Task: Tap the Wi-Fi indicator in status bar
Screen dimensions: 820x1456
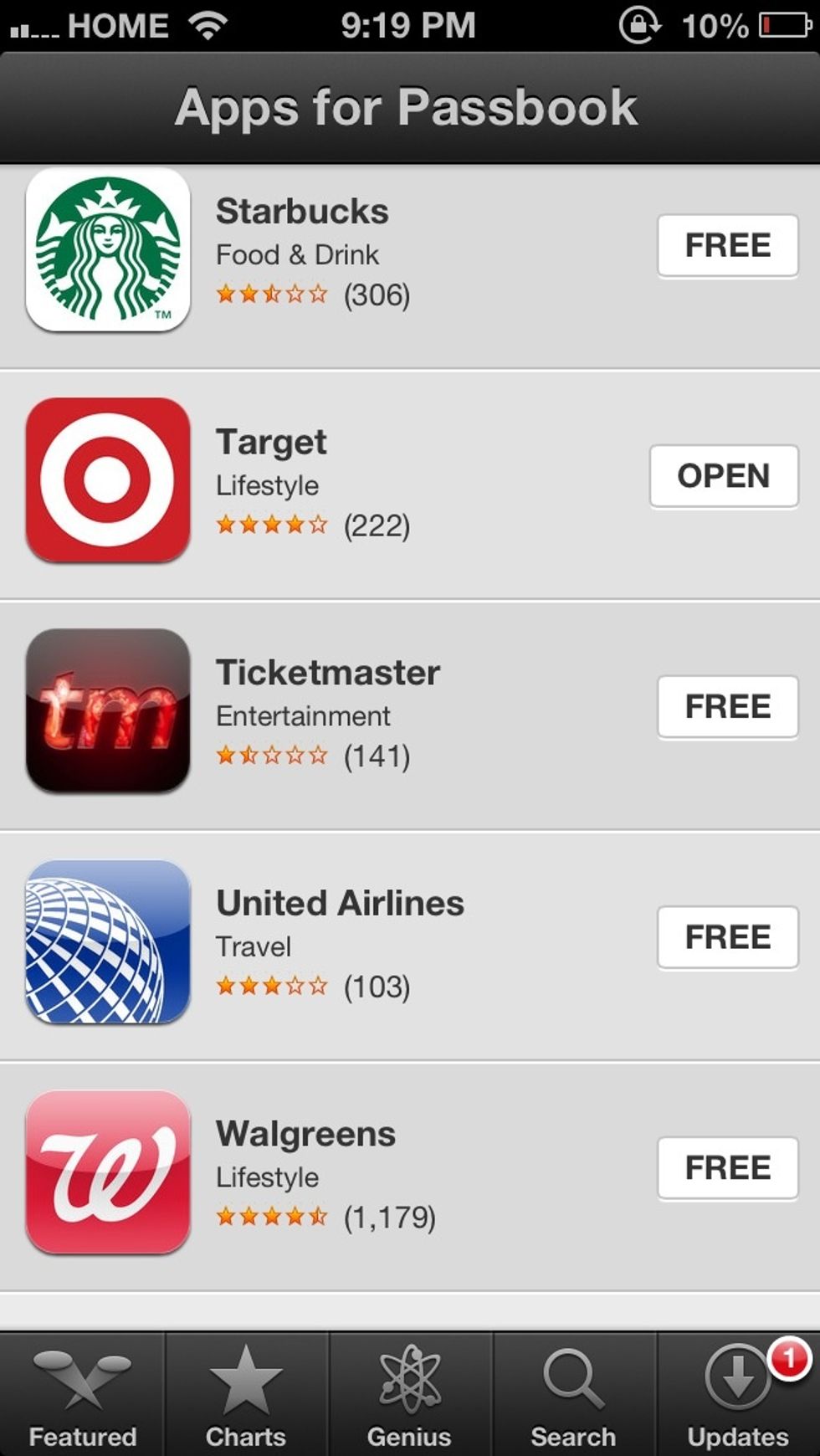Action: [x=203, y=23]
